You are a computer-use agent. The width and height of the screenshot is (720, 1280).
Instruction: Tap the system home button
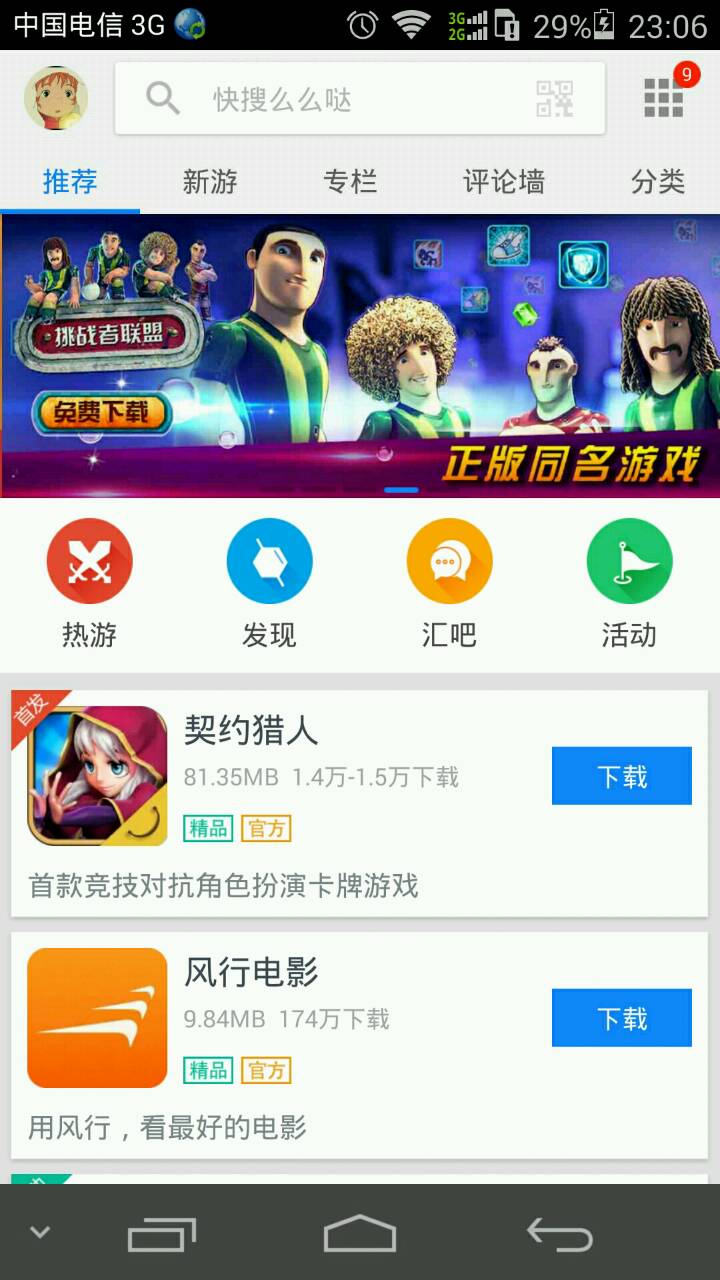pos(360,1234)
